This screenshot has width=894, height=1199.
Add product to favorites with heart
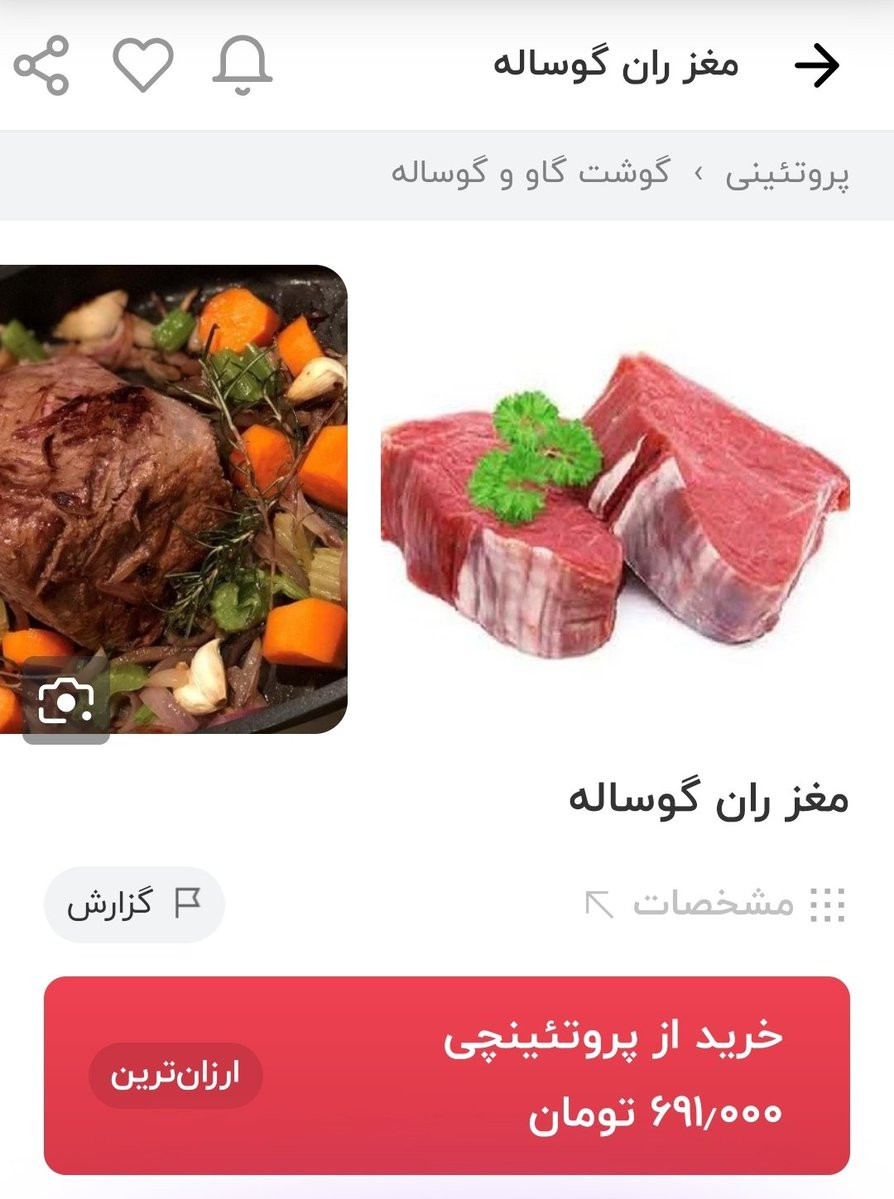coord(143,66)
